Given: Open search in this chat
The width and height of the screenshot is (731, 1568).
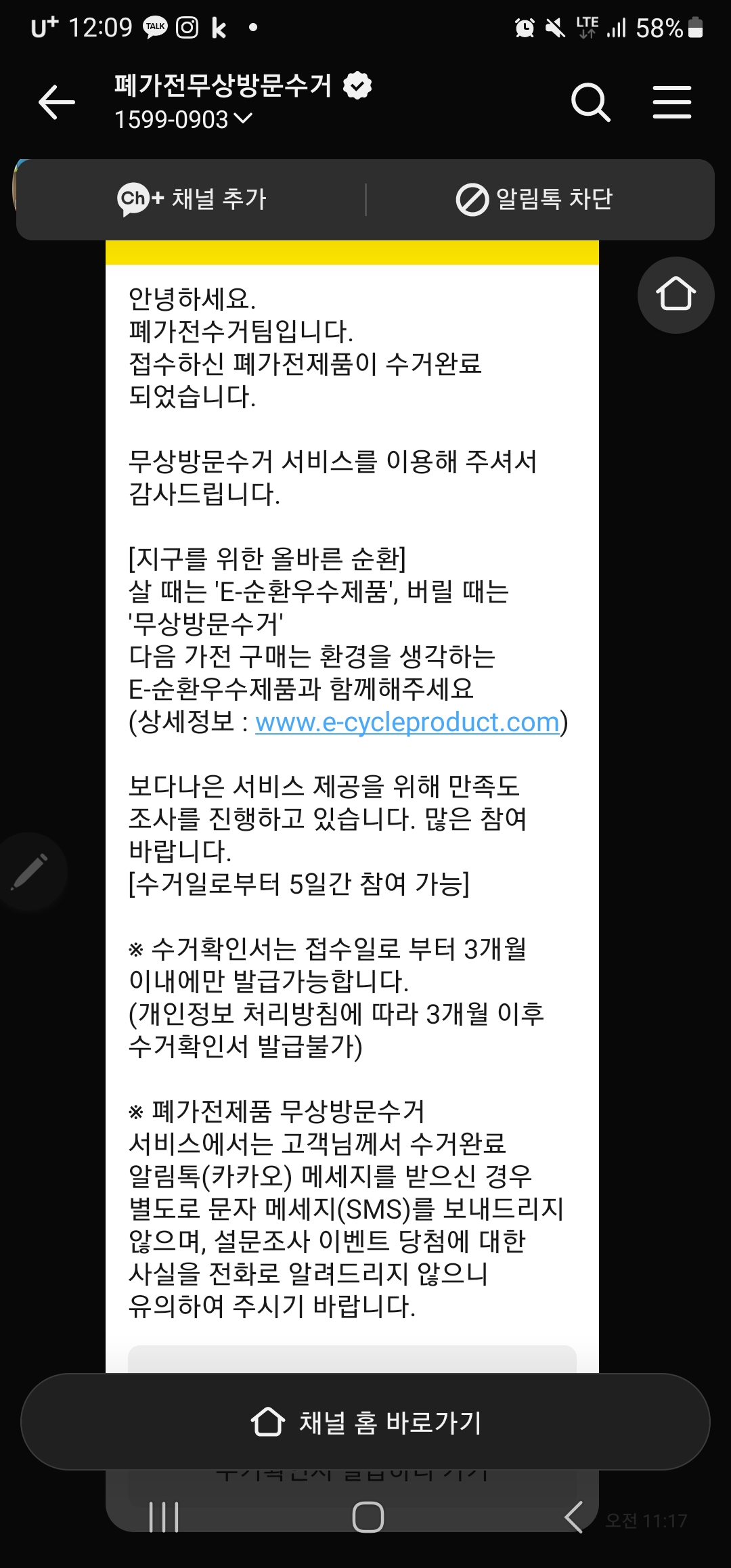Looking at the screenshot, I should point(591,103).
